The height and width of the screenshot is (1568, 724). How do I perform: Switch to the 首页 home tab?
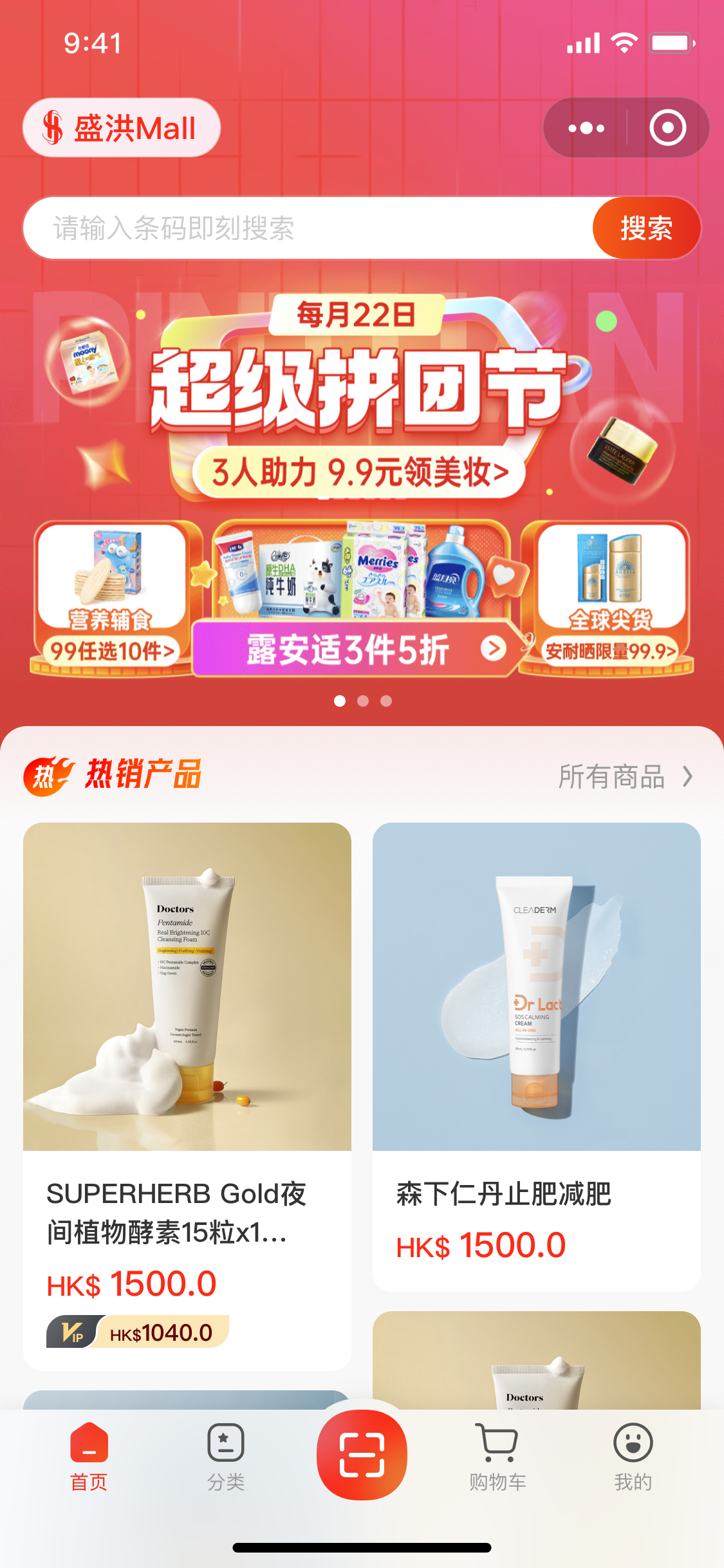pos(89,1456)
